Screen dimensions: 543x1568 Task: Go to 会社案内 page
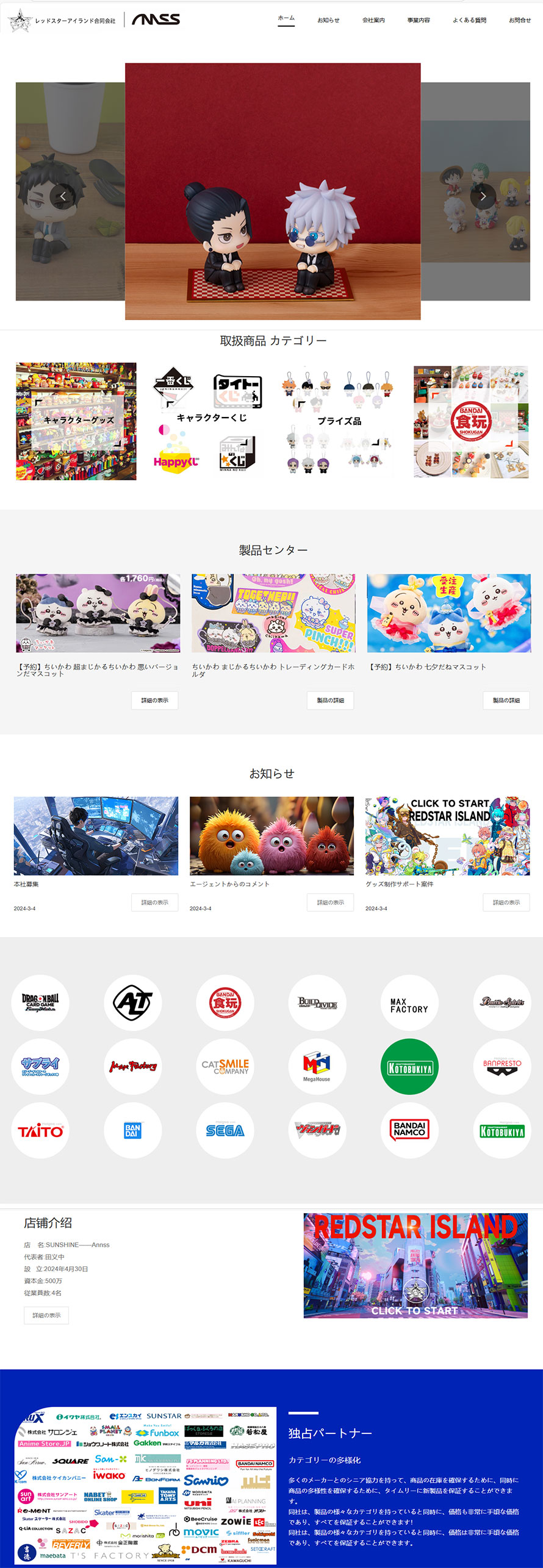pyautogui.click(x=373, y=20)
